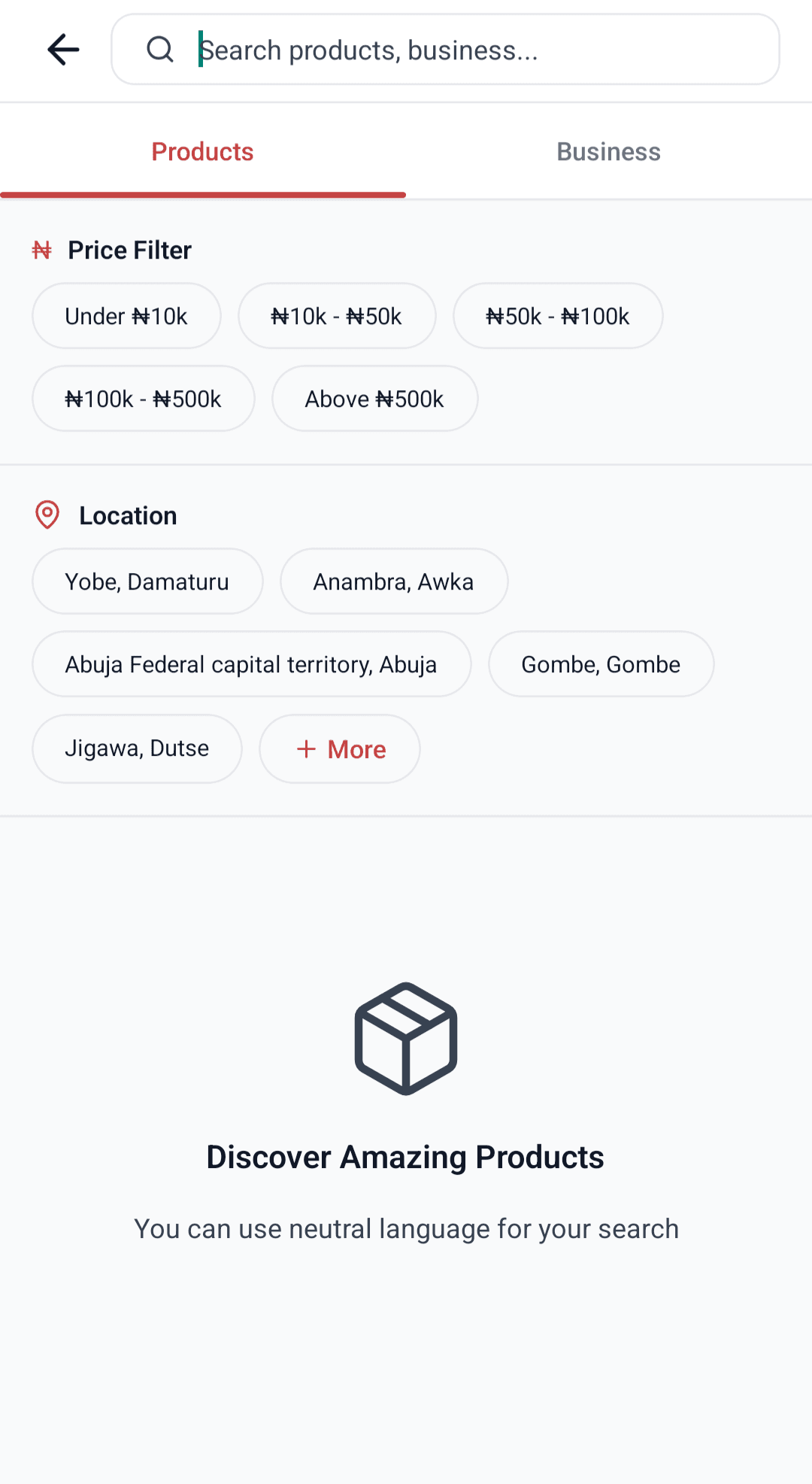Enable the ₦50k - ₦100k price filter
812x1484 pixels.
point(558,316)
